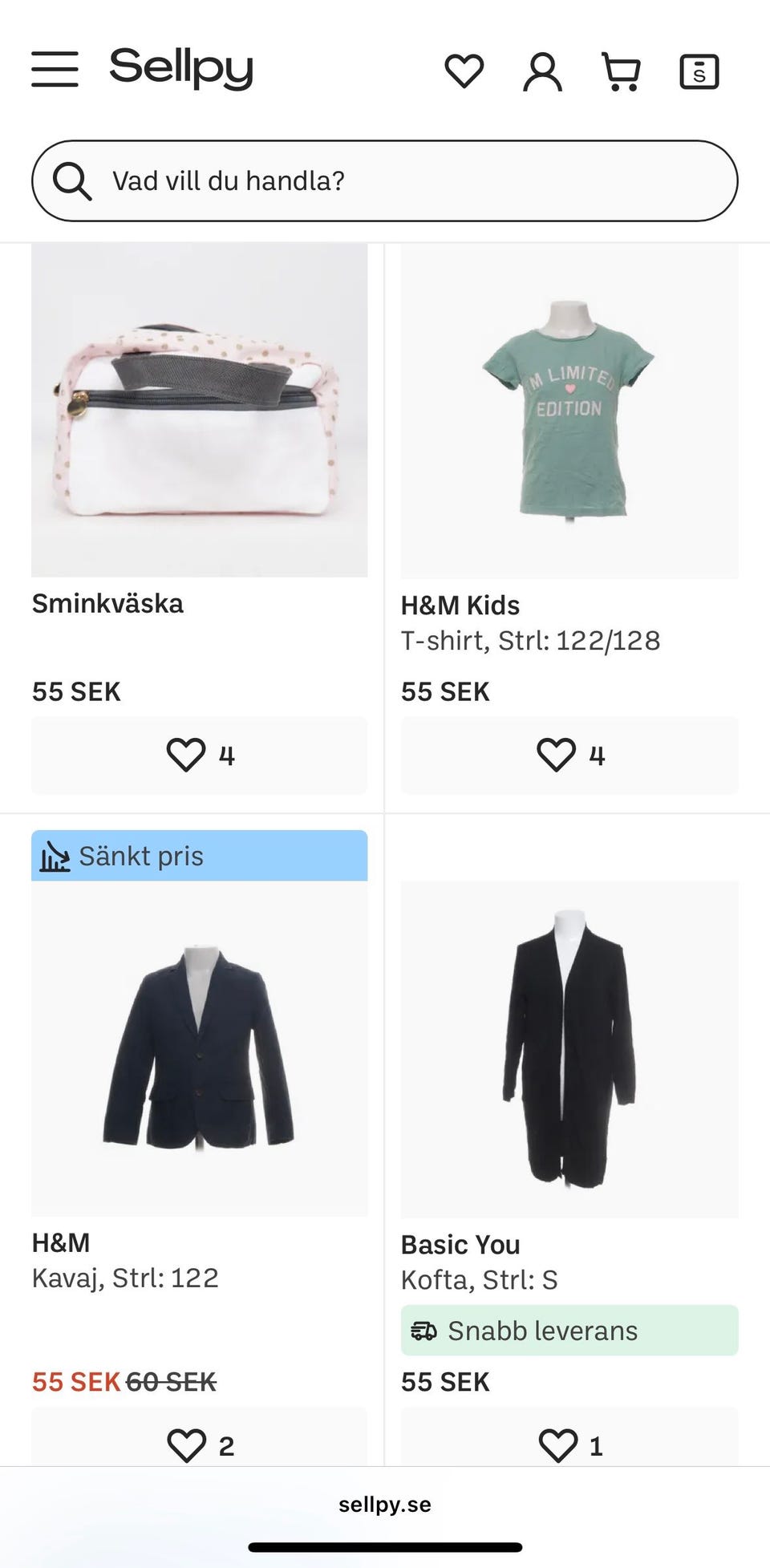Open your account profile icon
This screenshot has width=770, height=1568.
(x=542, y=72)
